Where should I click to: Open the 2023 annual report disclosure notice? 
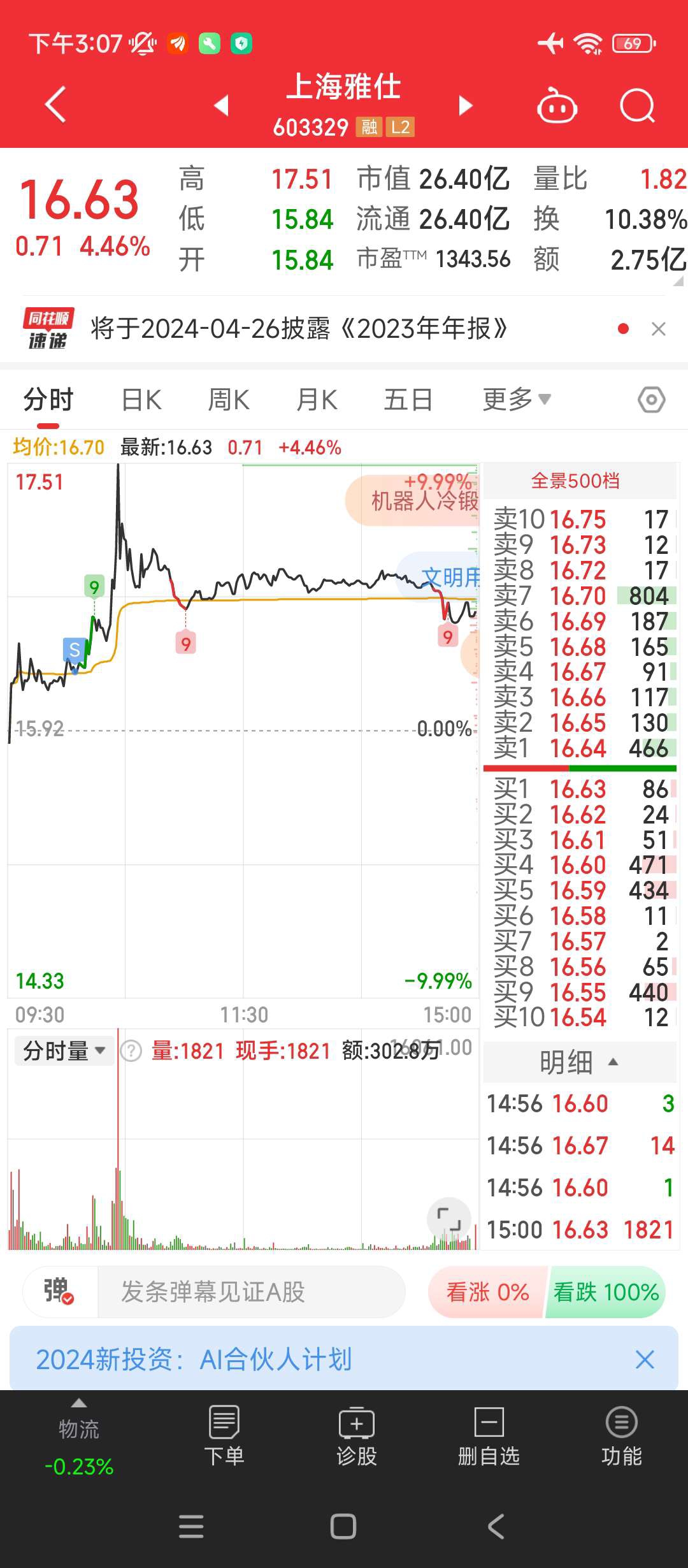click(x=299, y=329)
